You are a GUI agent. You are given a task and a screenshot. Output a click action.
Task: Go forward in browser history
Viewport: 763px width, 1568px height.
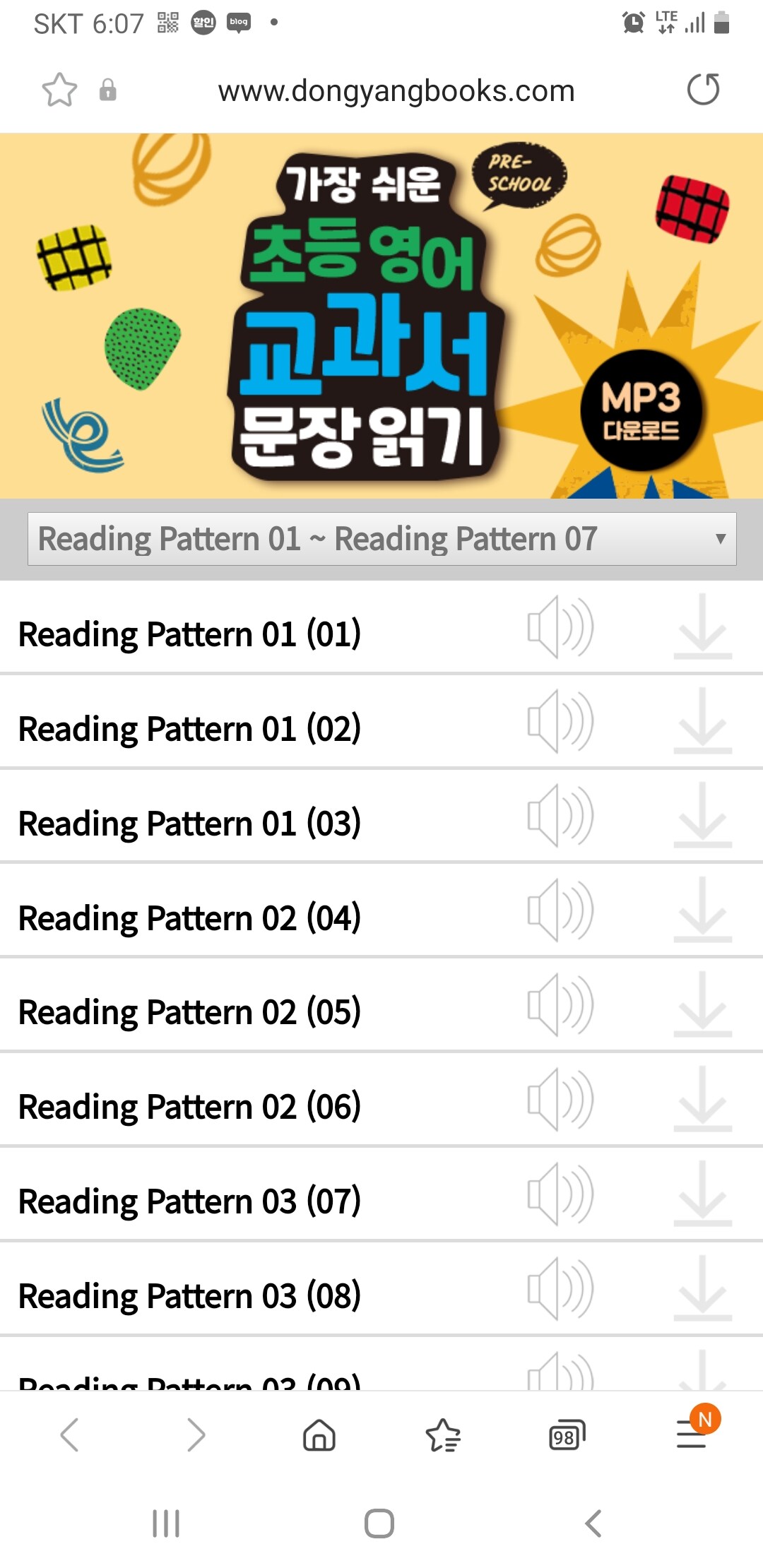point(195,1435)
